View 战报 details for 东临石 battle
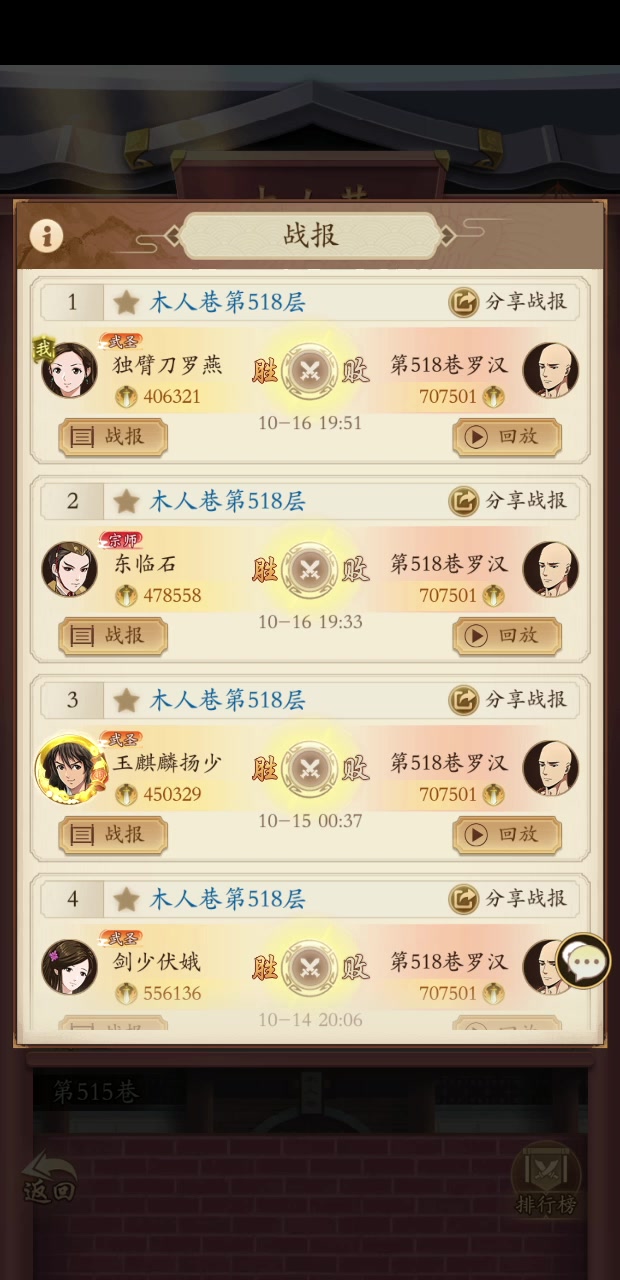Screen dimensions: 620x1280 click(x=113, y=636)
